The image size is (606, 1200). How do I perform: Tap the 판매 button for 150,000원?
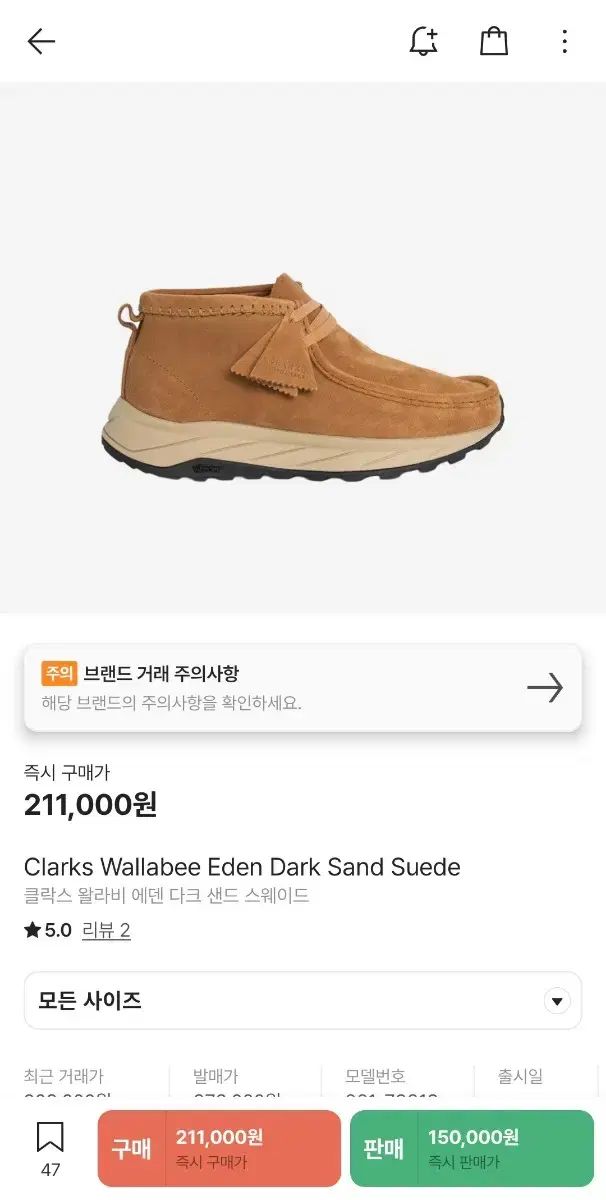(471, 1148)
